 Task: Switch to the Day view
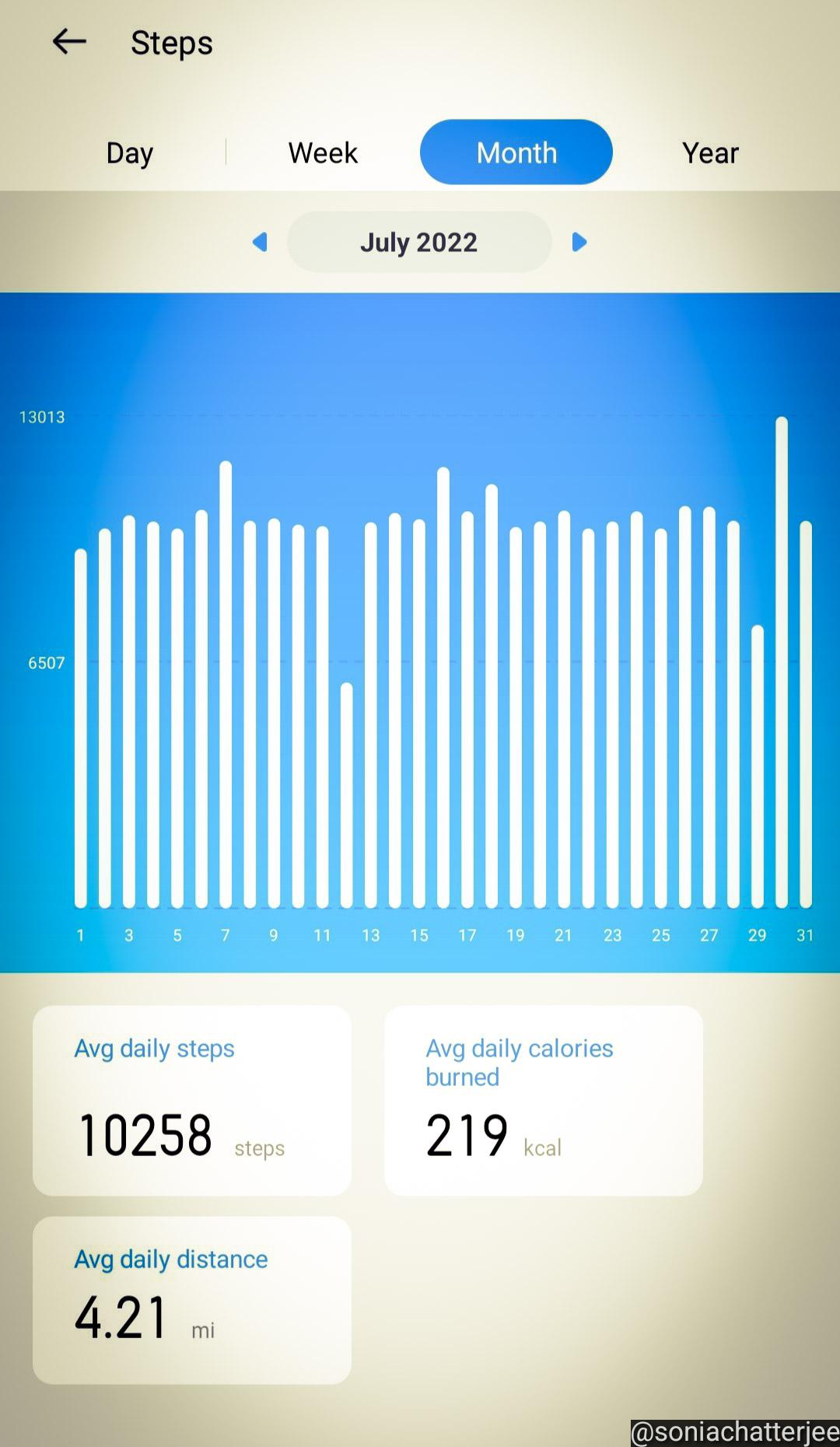(130, 152)
